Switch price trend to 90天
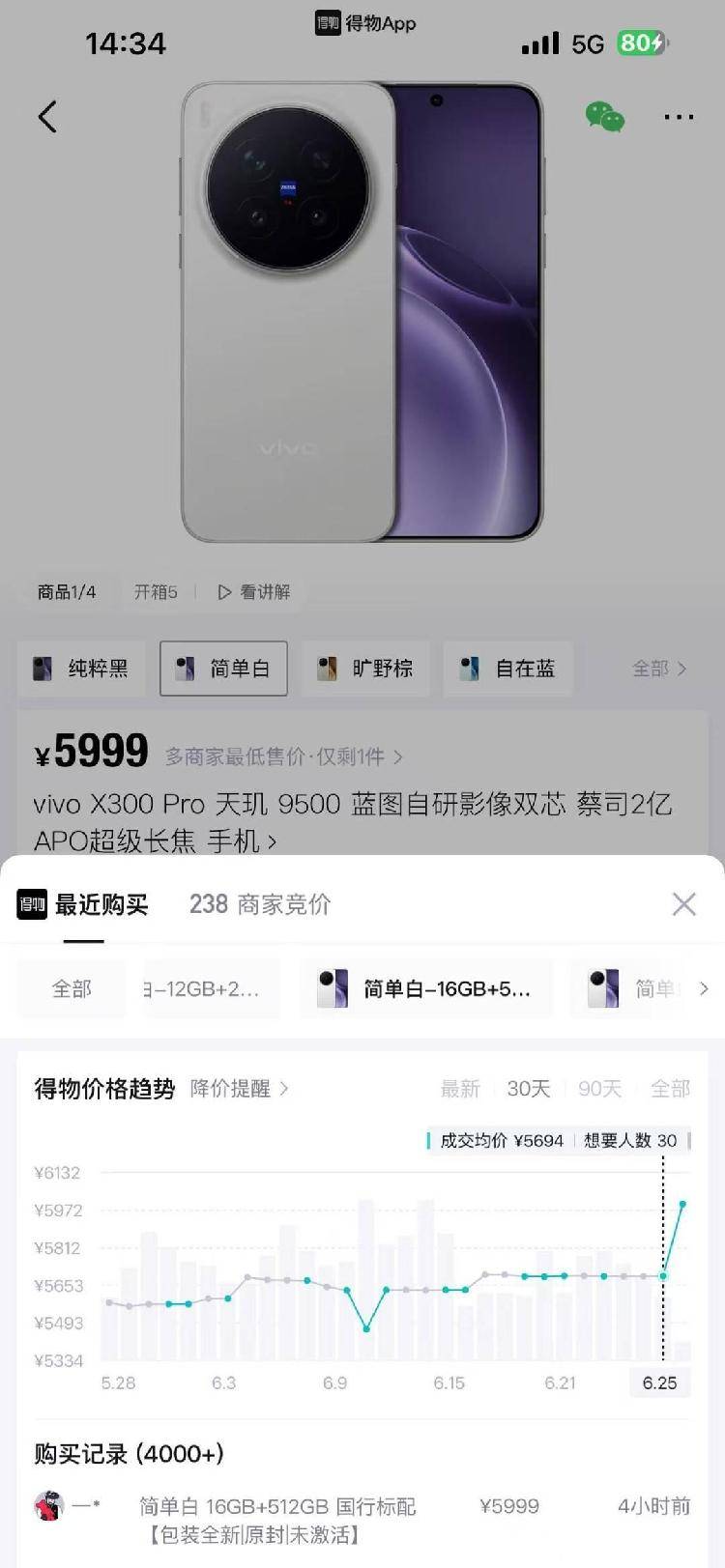 tap(599, 1089)
